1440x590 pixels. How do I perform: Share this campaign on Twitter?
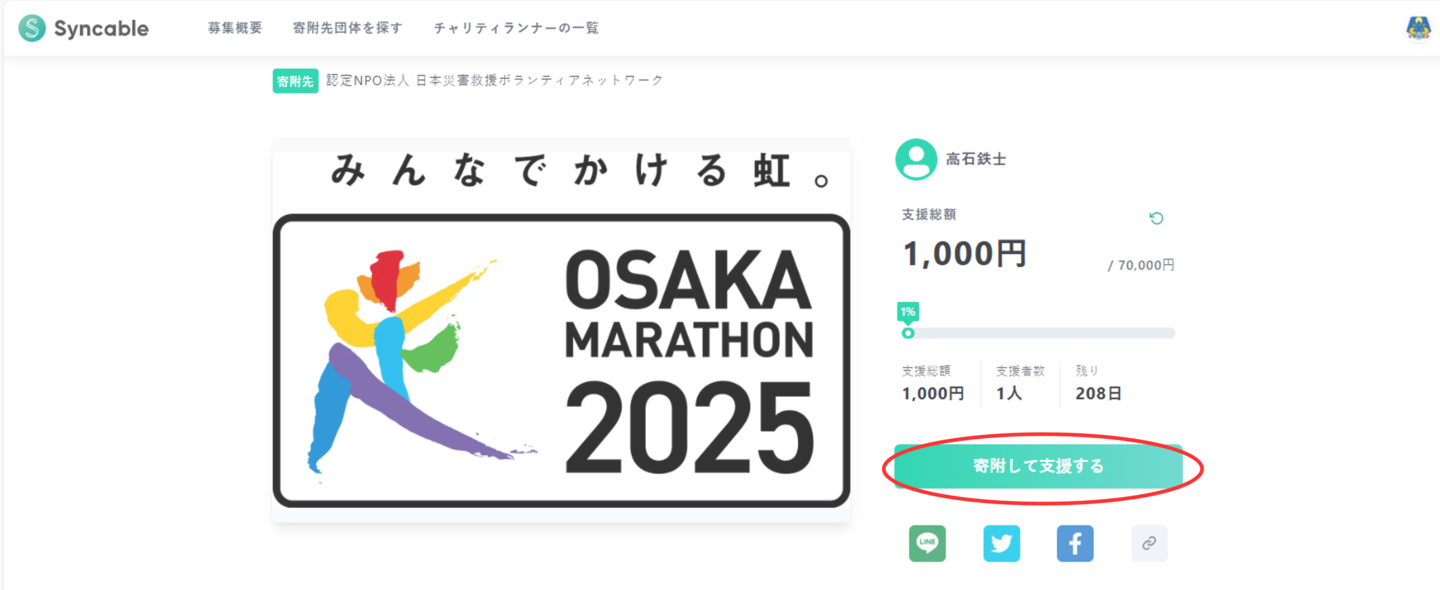pyautogui.click(x=1001, y=544)
